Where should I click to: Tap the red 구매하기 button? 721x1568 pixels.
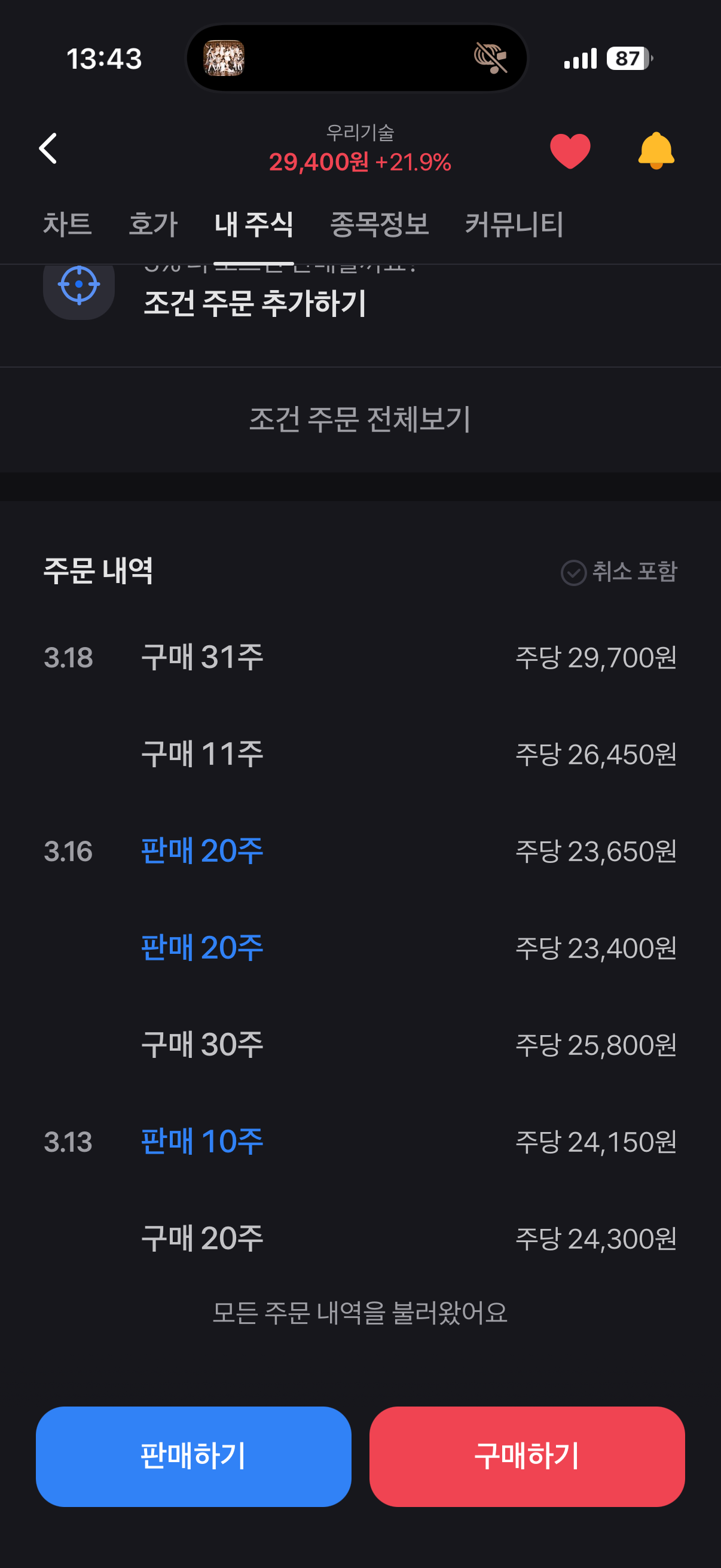527,1456
